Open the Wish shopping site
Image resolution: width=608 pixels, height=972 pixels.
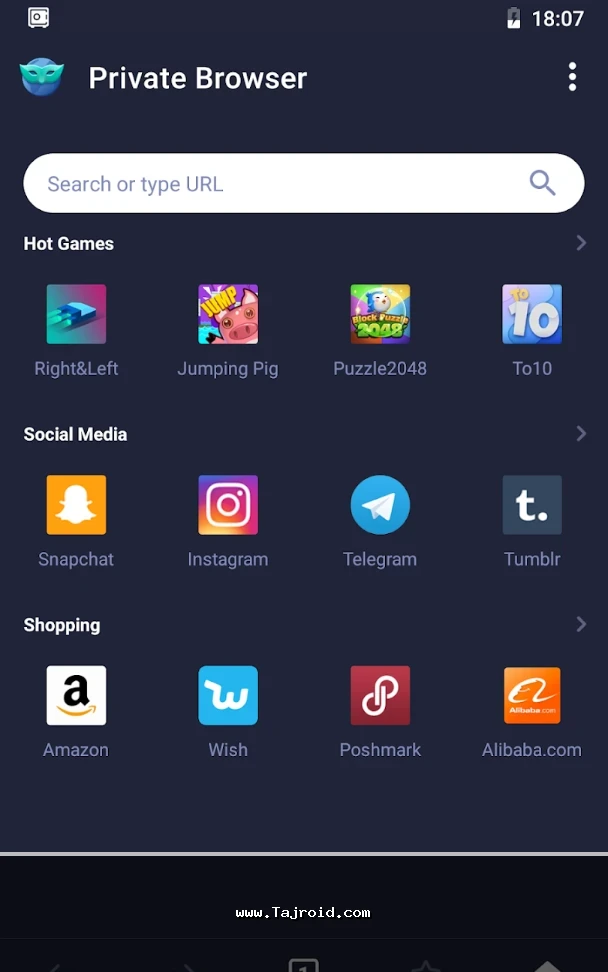(228, 696)
